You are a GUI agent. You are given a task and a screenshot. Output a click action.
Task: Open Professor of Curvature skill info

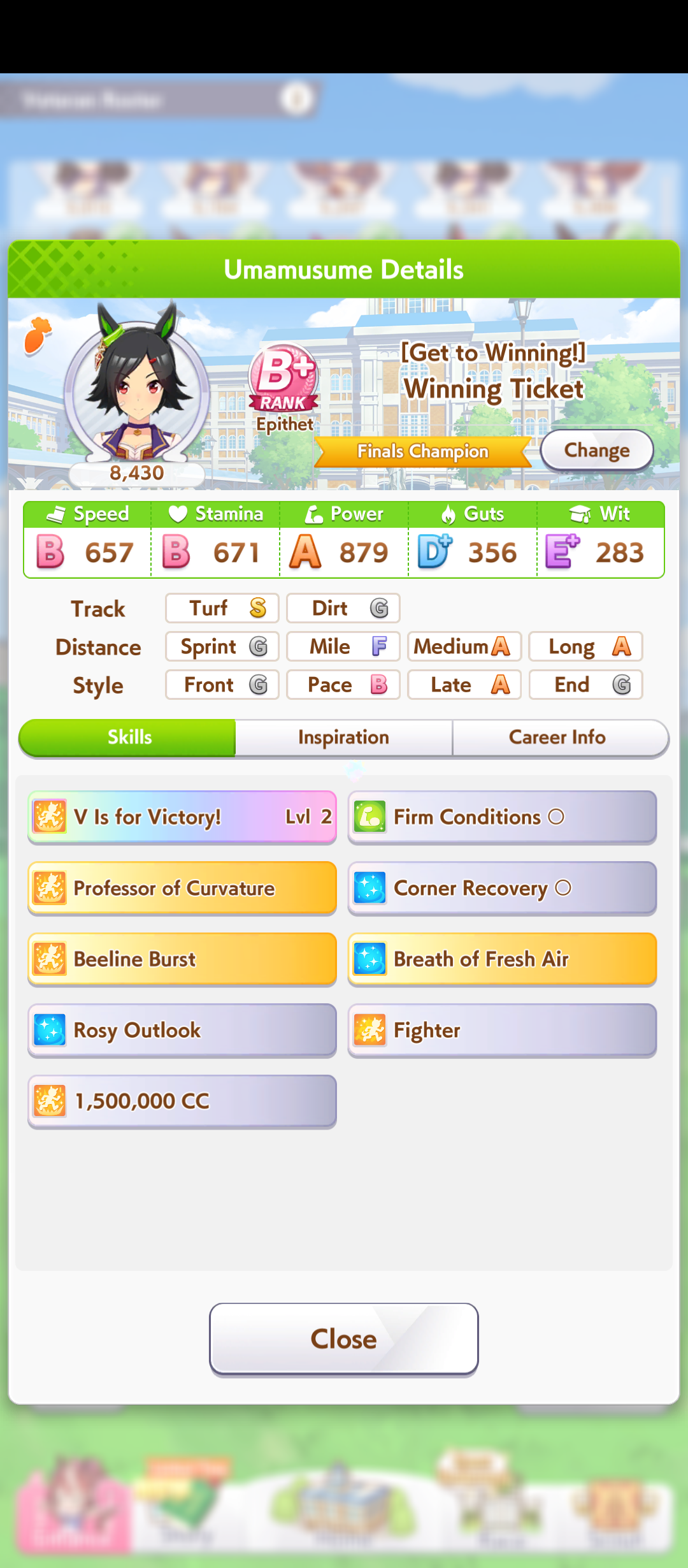pyautogui.click(x=182, y=888)
